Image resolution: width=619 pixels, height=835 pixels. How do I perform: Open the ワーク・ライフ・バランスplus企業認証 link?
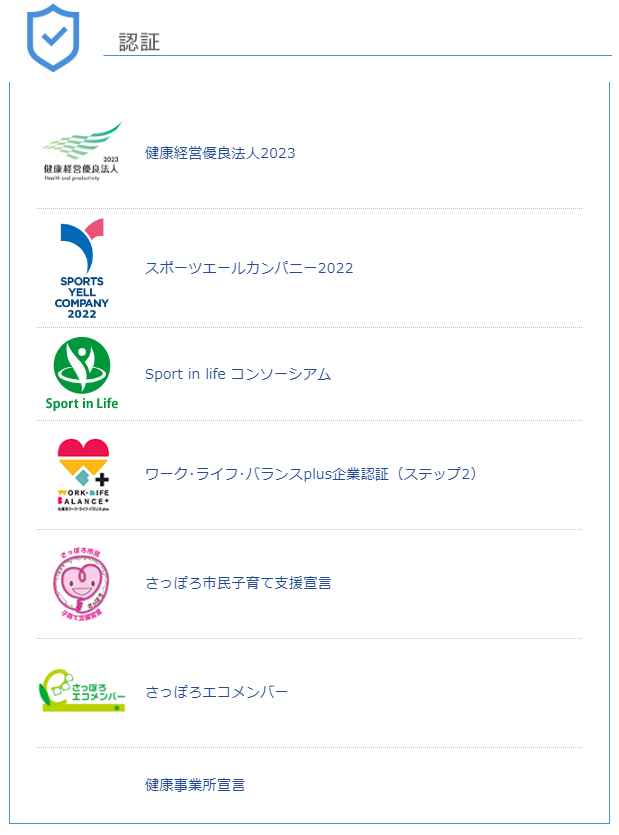(311, 473)
